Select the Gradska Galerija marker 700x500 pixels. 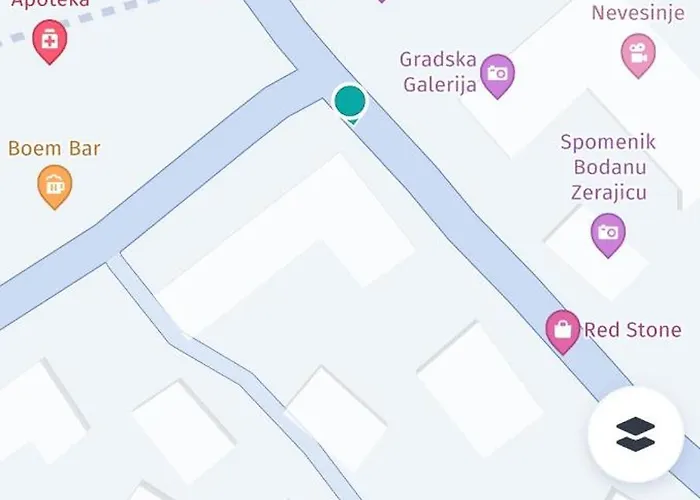click(497, 74)
